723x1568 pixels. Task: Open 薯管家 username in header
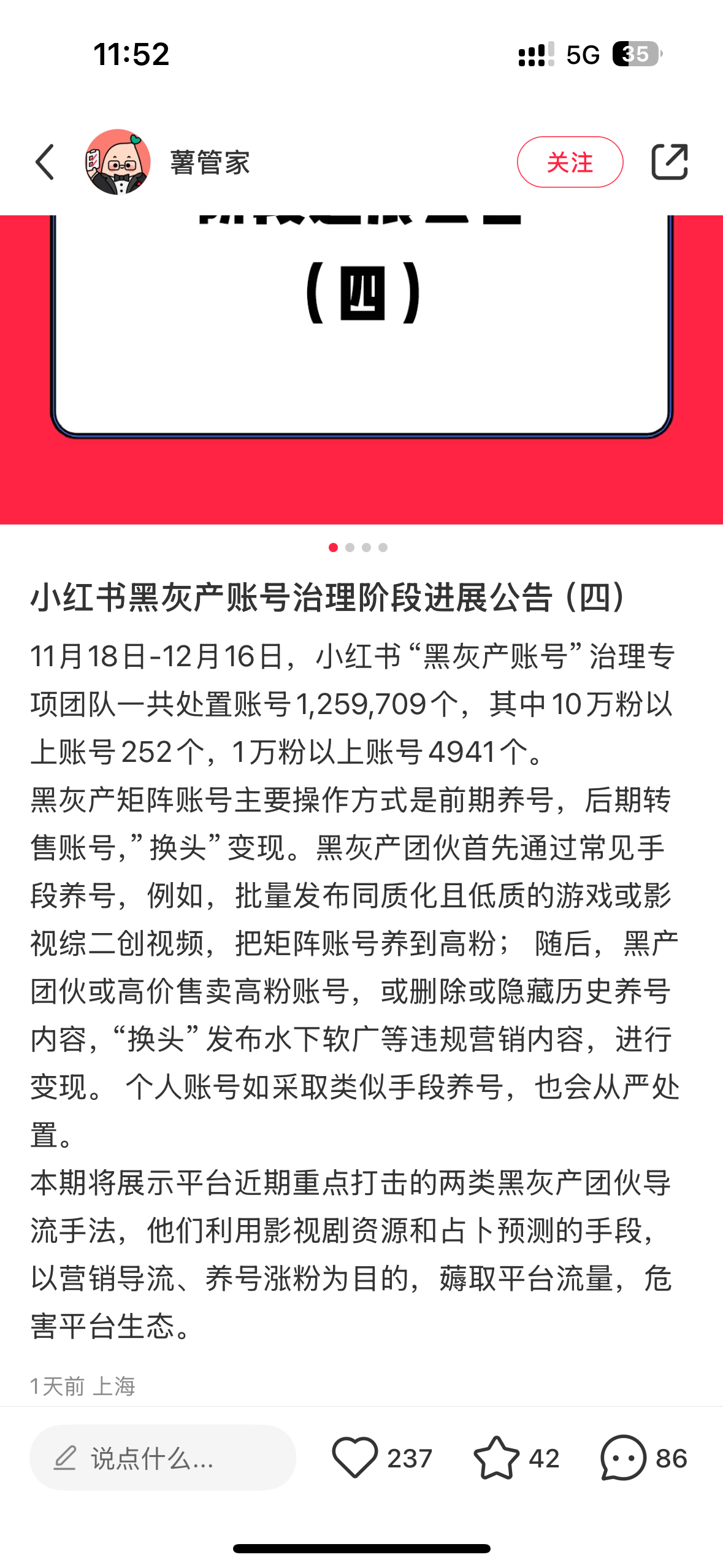tap(210, 163)
